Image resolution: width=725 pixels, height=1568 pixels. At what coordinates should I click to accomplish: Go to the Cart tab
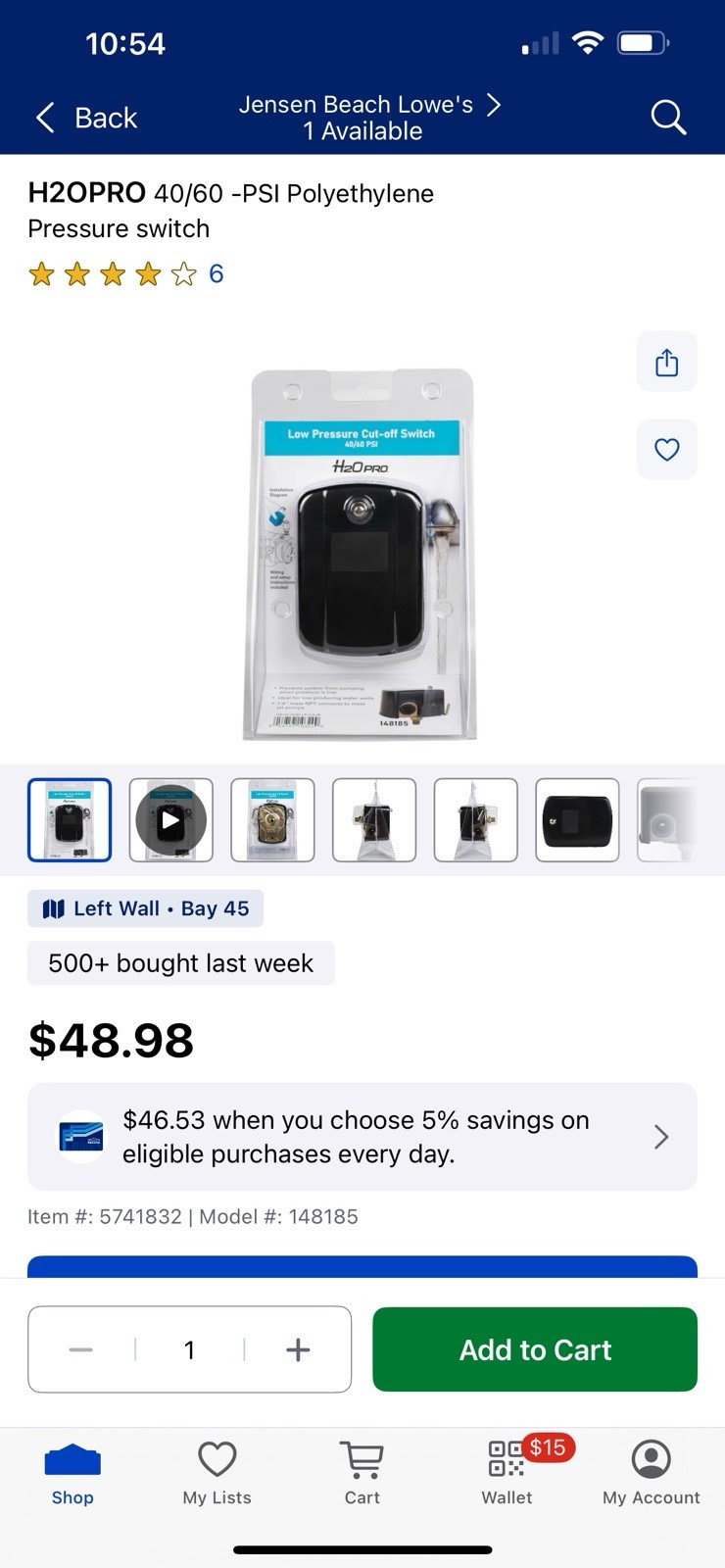point(362,1473)
